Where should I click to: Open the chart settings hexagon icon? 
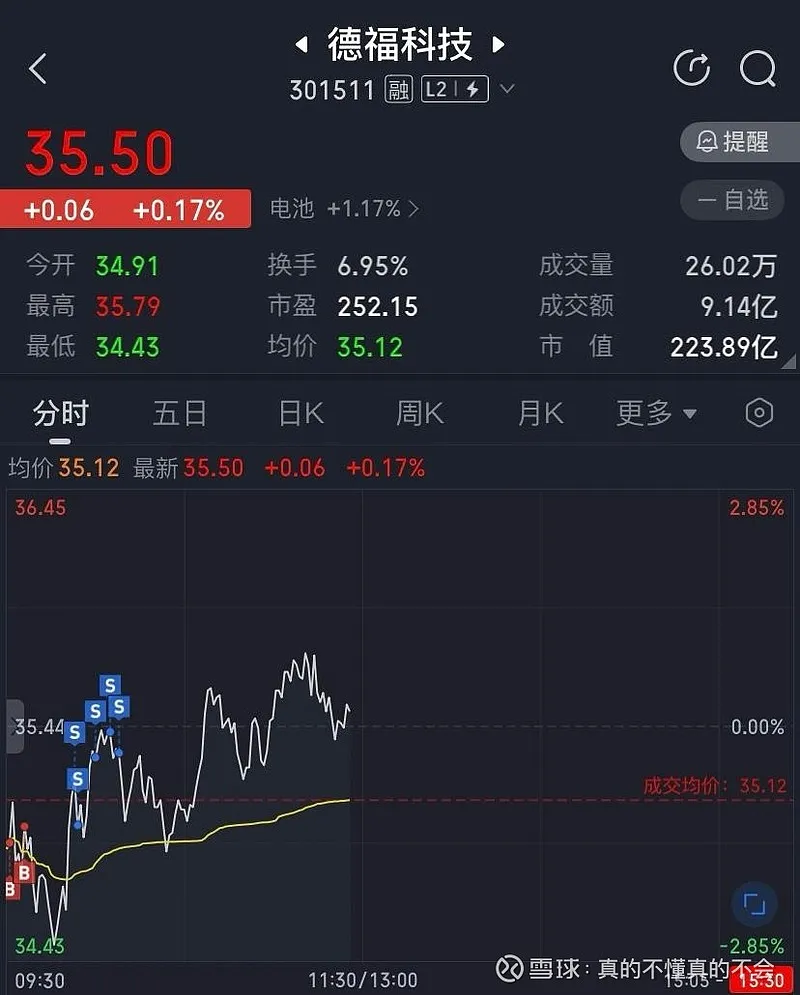coord(760,413)
